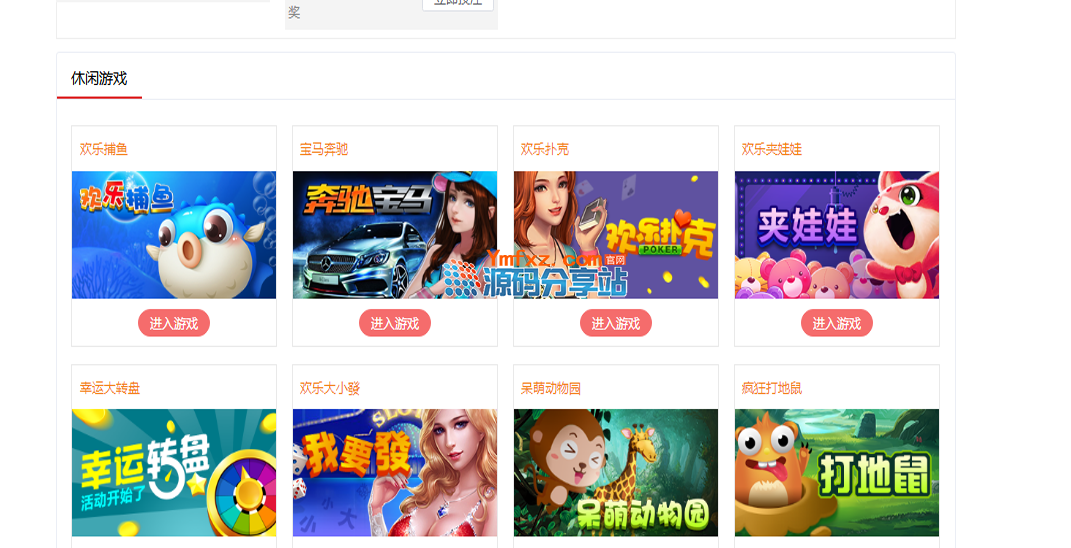Tap 进入游戏 under 欢乐扑克

pos(616,323)
